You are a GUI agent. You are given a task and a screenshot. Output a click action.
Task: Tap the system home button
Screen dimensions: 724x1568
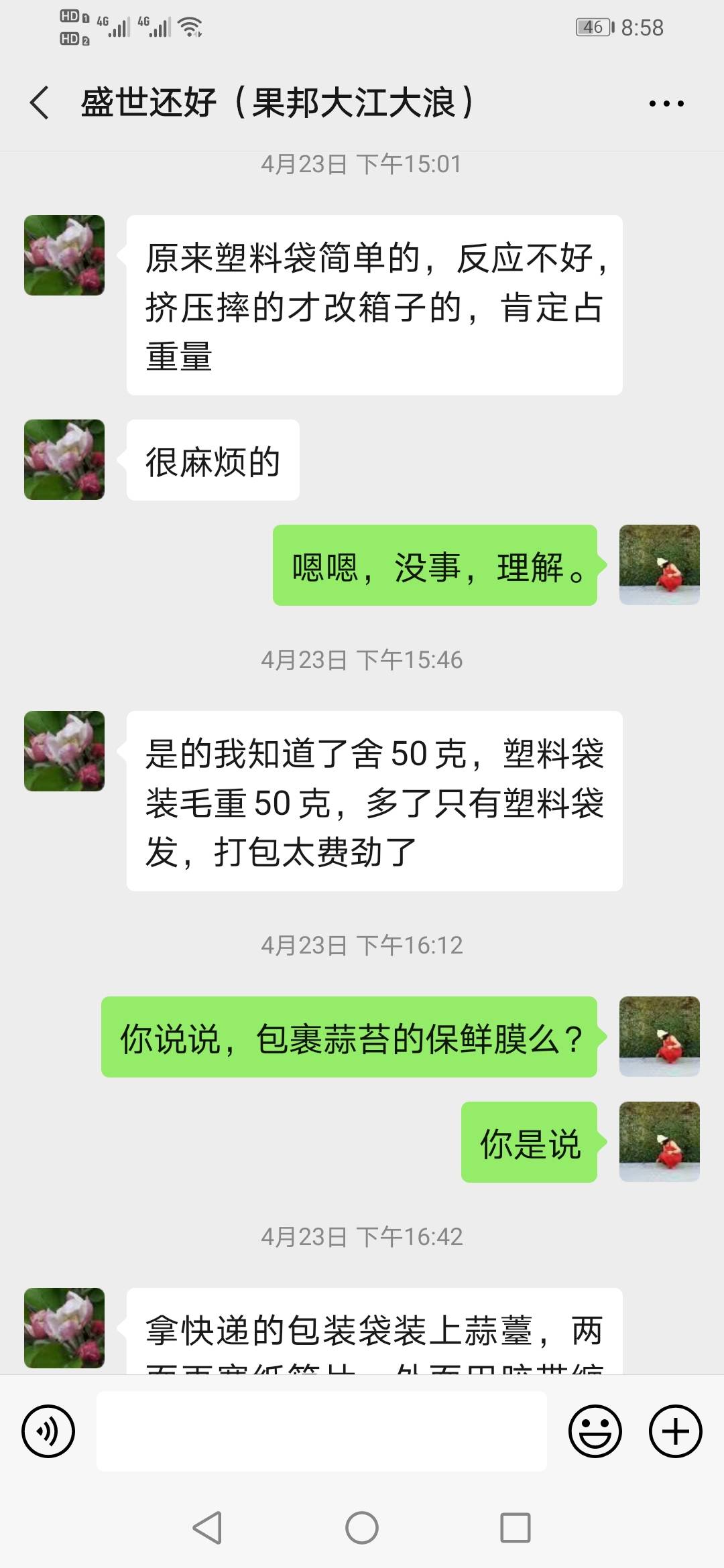(x=362, y=1528)
